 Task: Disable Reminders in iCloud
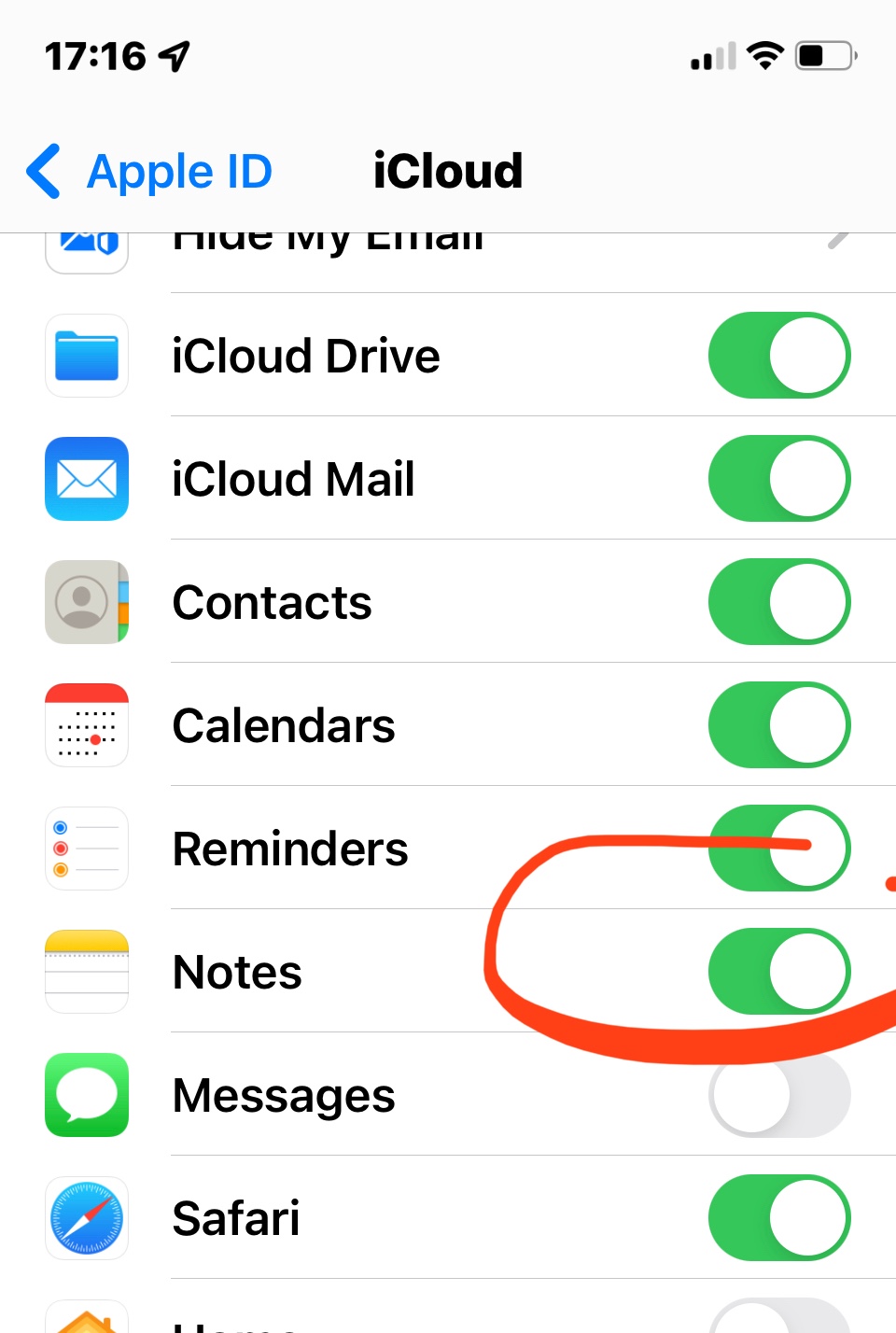778,849
